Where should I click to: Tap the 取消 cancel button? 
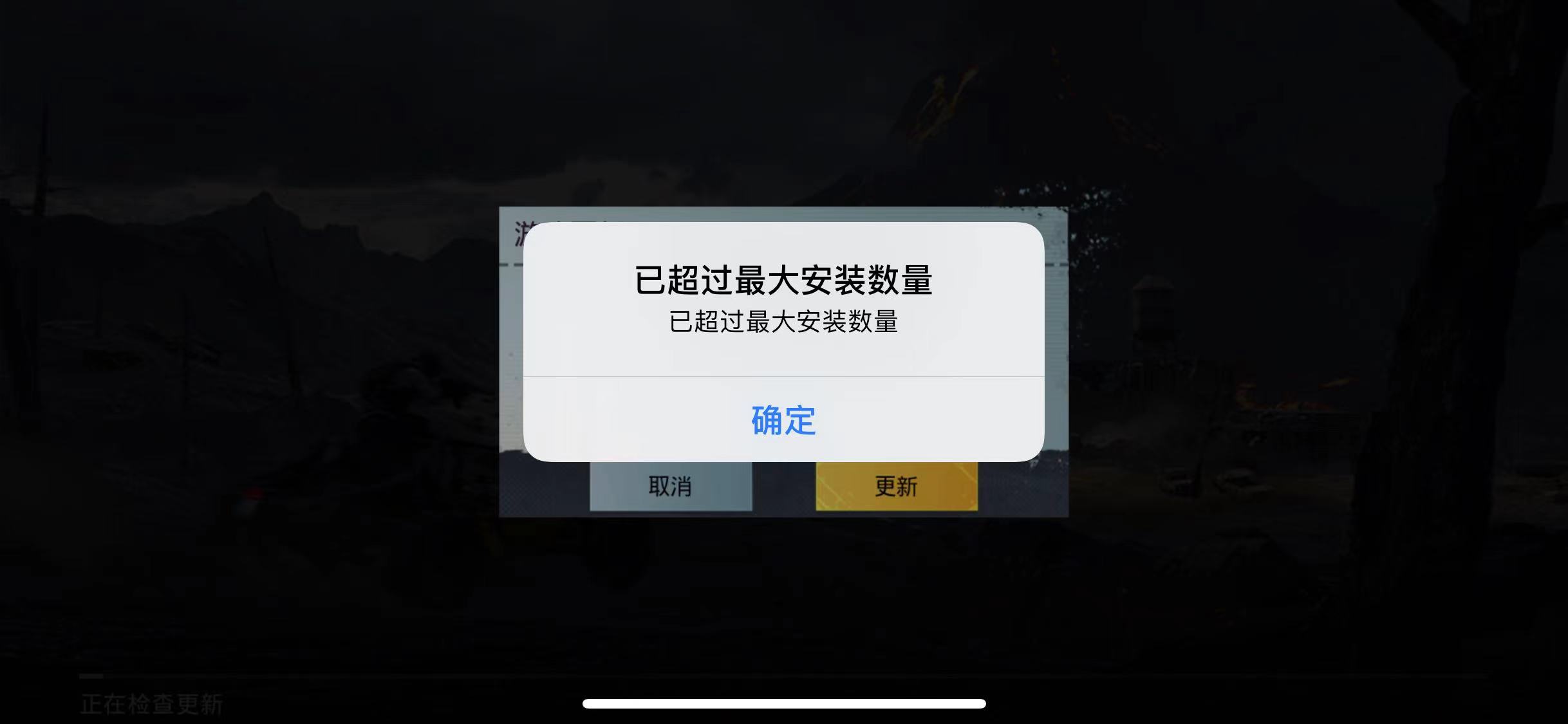pos(671,487)
